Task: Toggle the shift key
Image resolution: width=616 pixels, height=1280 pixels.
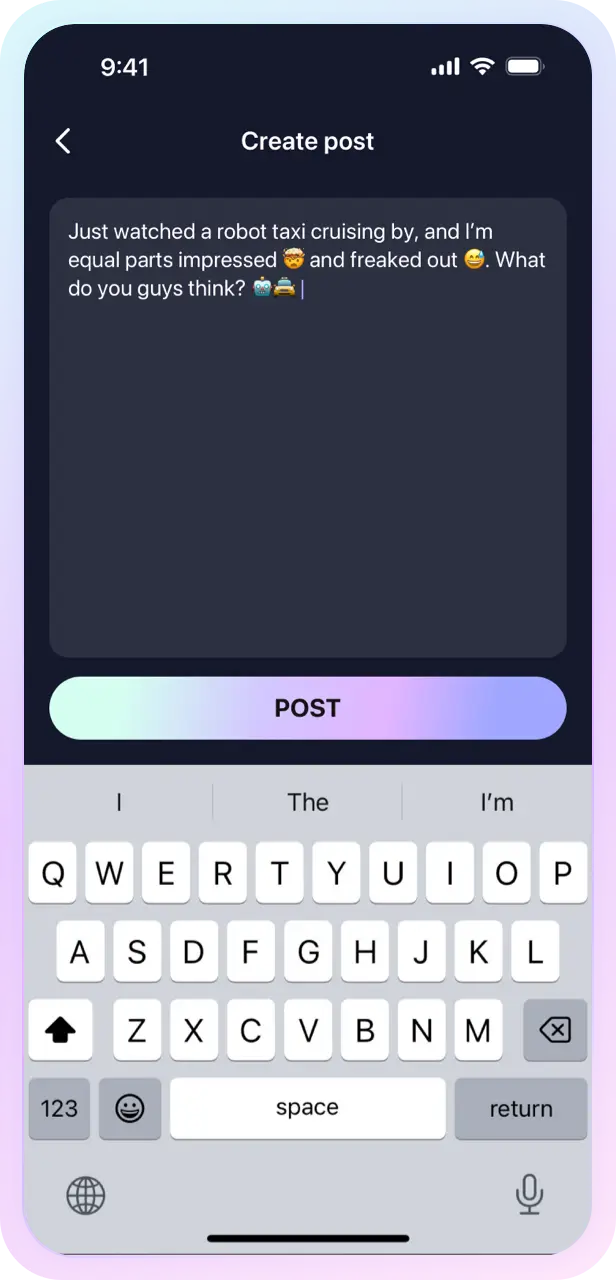Action: [60, 1030]
